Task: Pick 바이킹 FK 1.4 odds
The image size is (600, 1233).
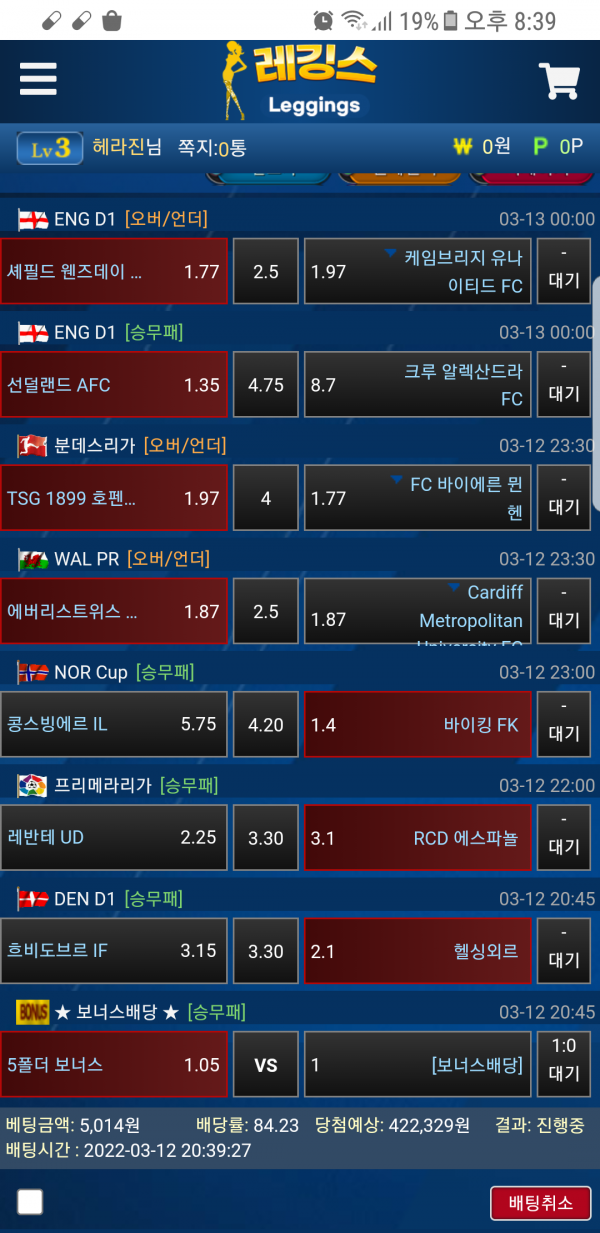Action: pos(417,724)
